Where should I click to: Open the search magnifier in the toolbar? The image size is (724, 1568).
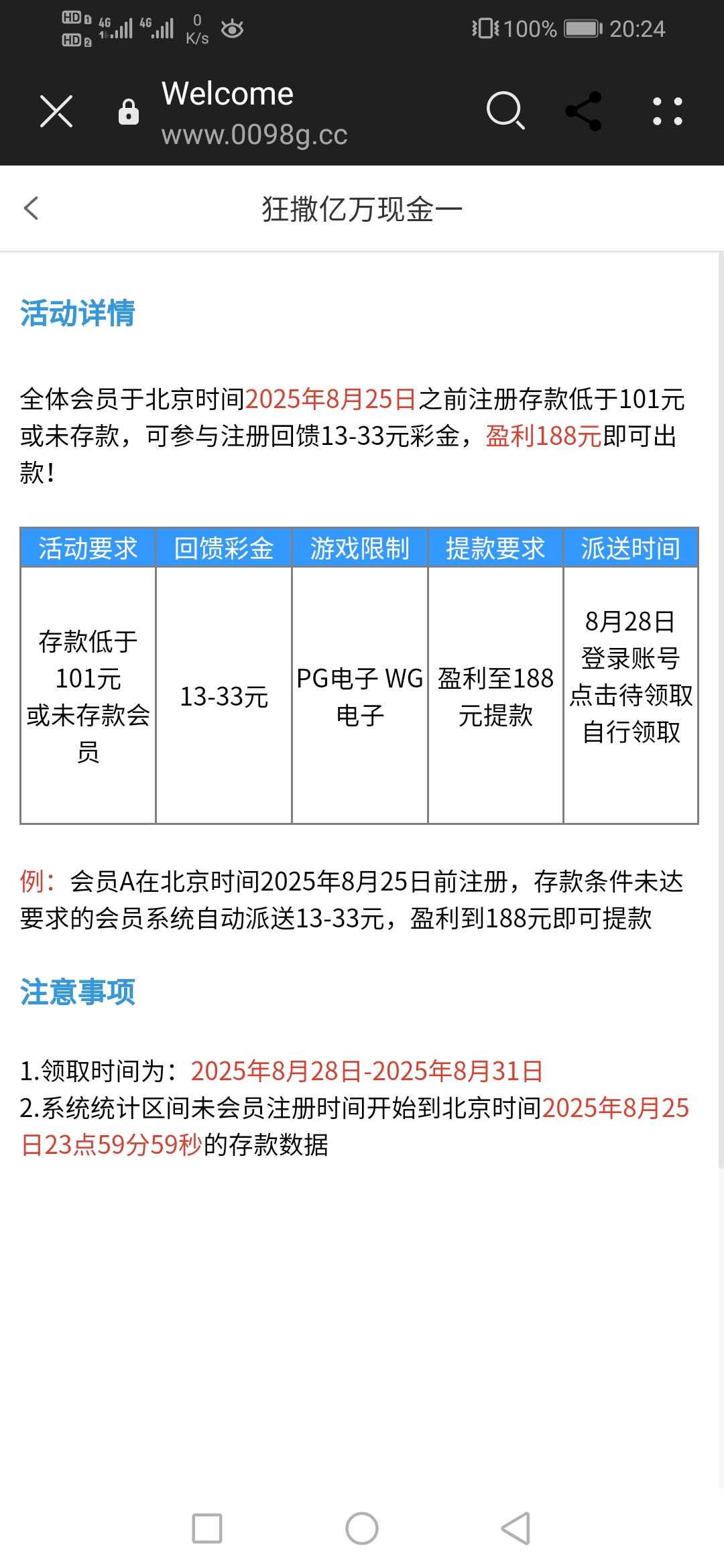505,111
